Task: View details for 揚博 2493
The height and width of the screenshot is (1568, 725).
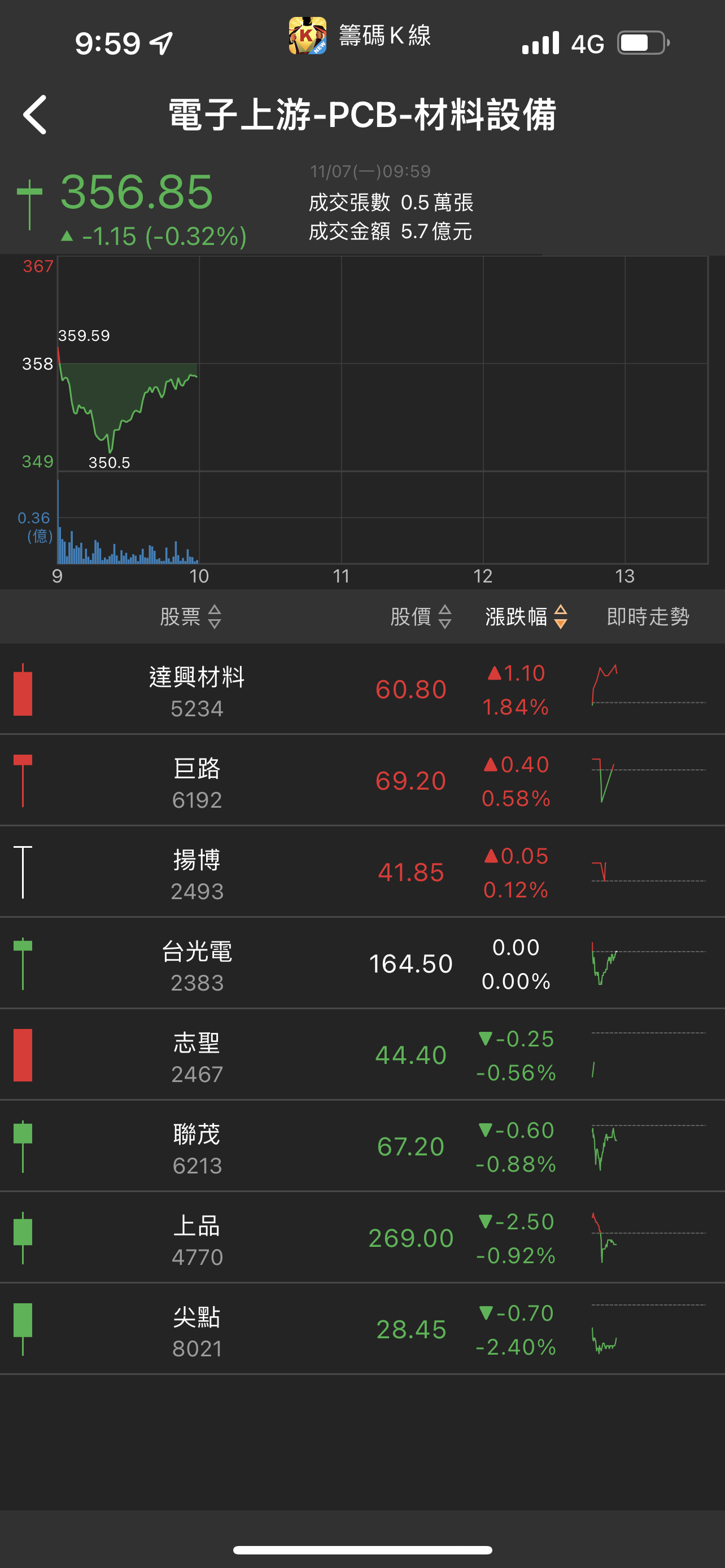Action: 196,874
